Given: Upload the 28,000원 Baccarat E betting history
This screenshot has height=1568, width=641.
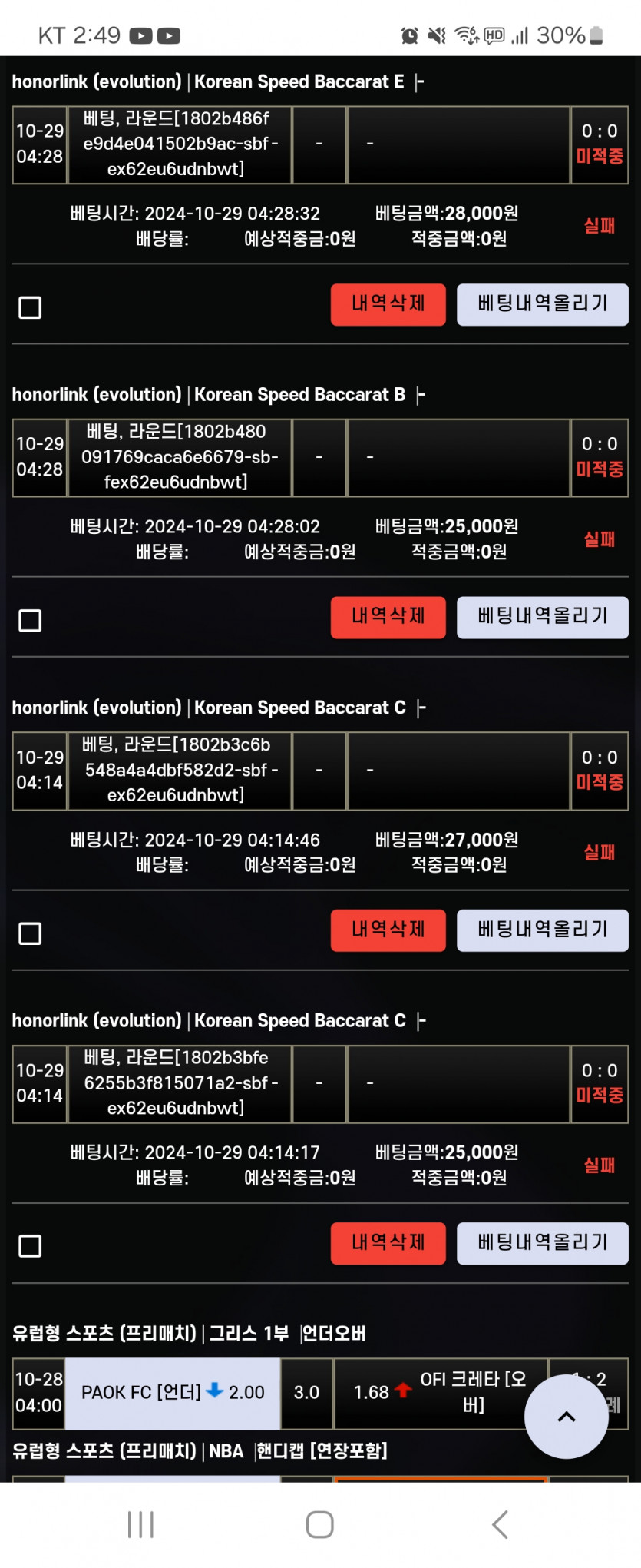Looking at the screenshot, I should point(543,304).
